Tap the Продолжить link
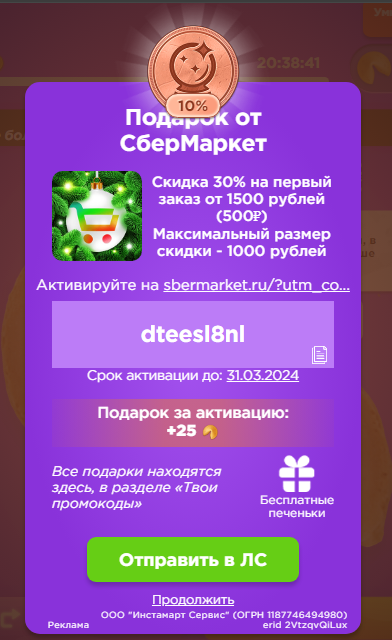 pos(193,600)
